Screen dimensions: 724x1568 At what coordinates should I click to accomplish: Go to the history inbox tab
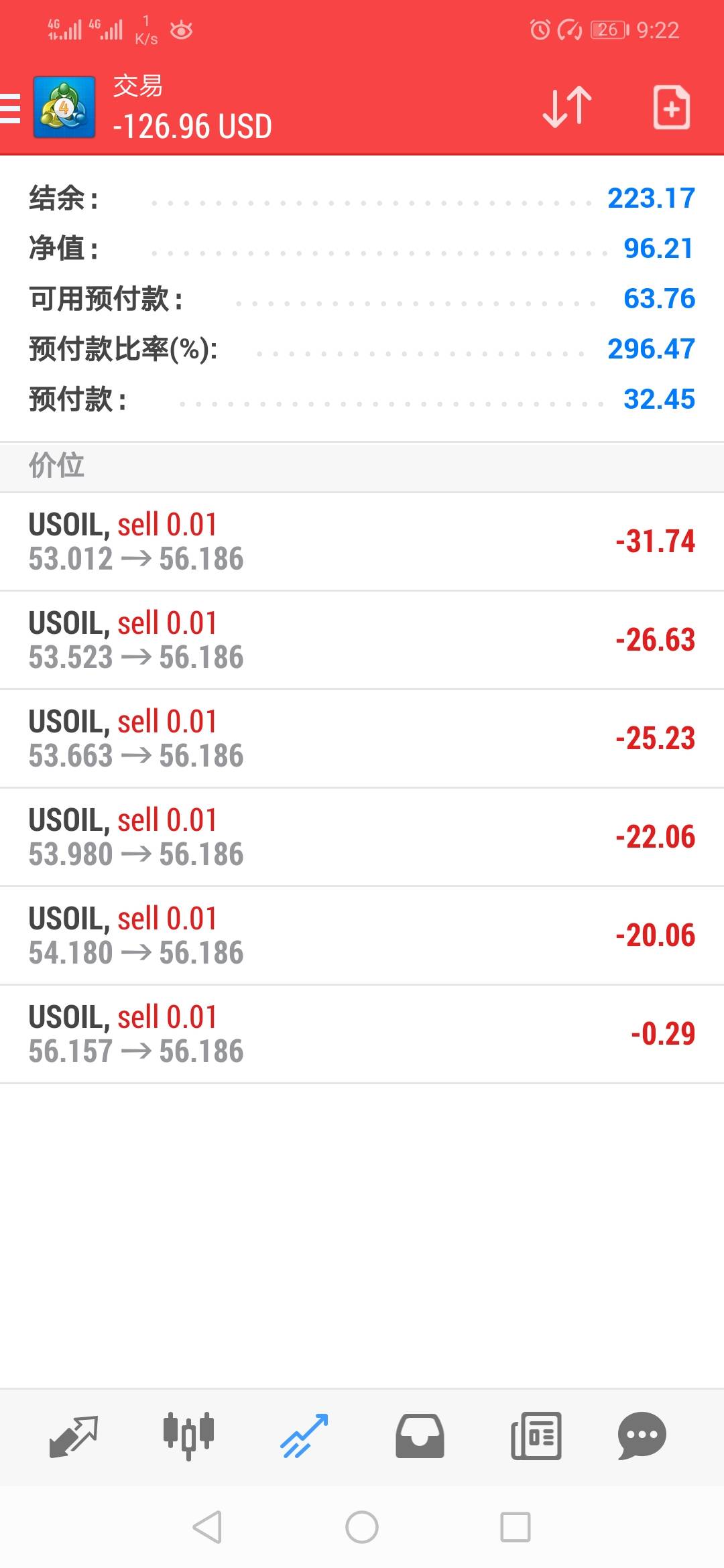[420, 1436]
